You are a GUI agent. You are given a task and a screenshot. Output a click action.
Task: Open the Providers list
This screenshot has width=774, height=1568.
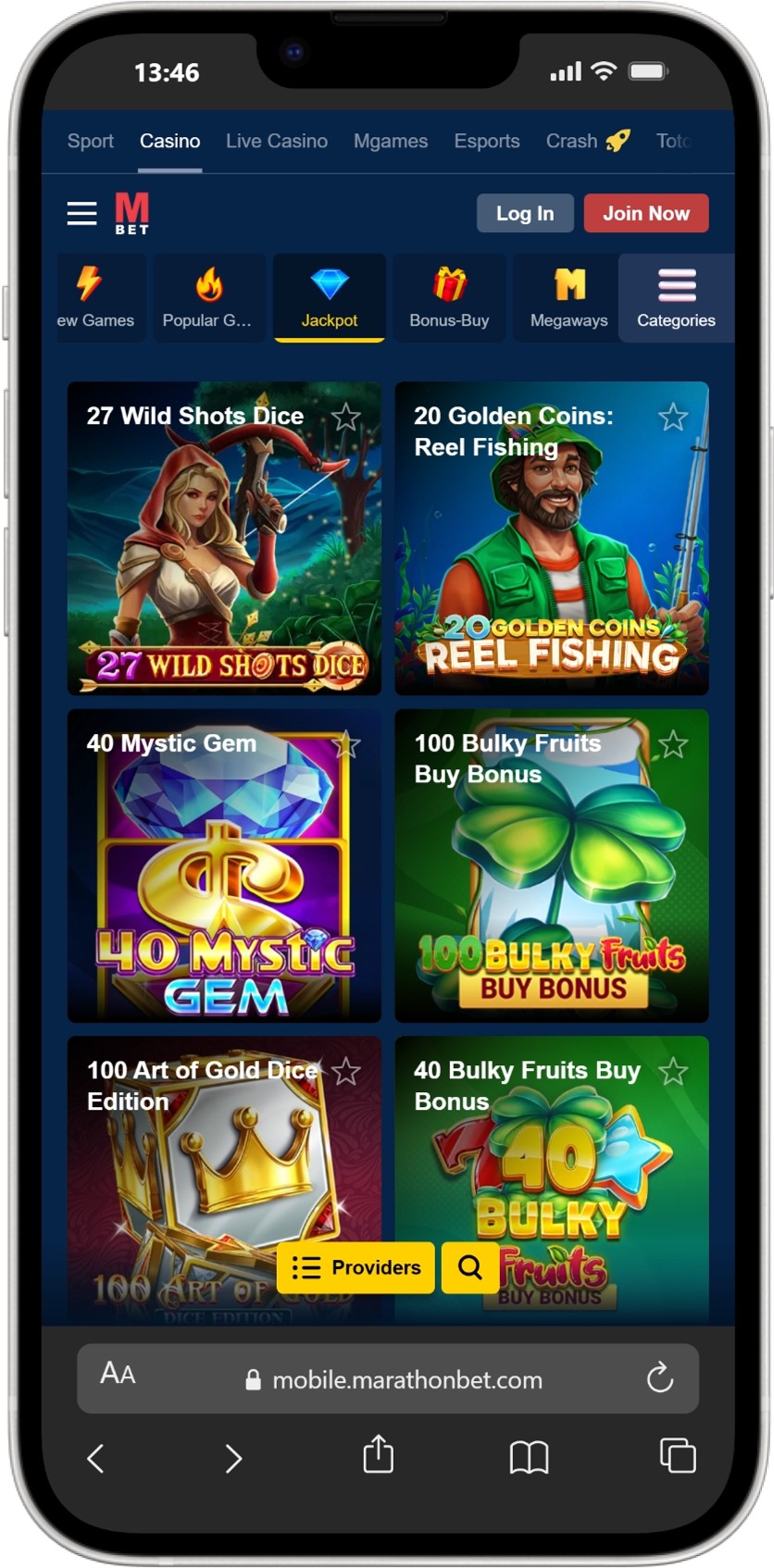point(356,1267)
